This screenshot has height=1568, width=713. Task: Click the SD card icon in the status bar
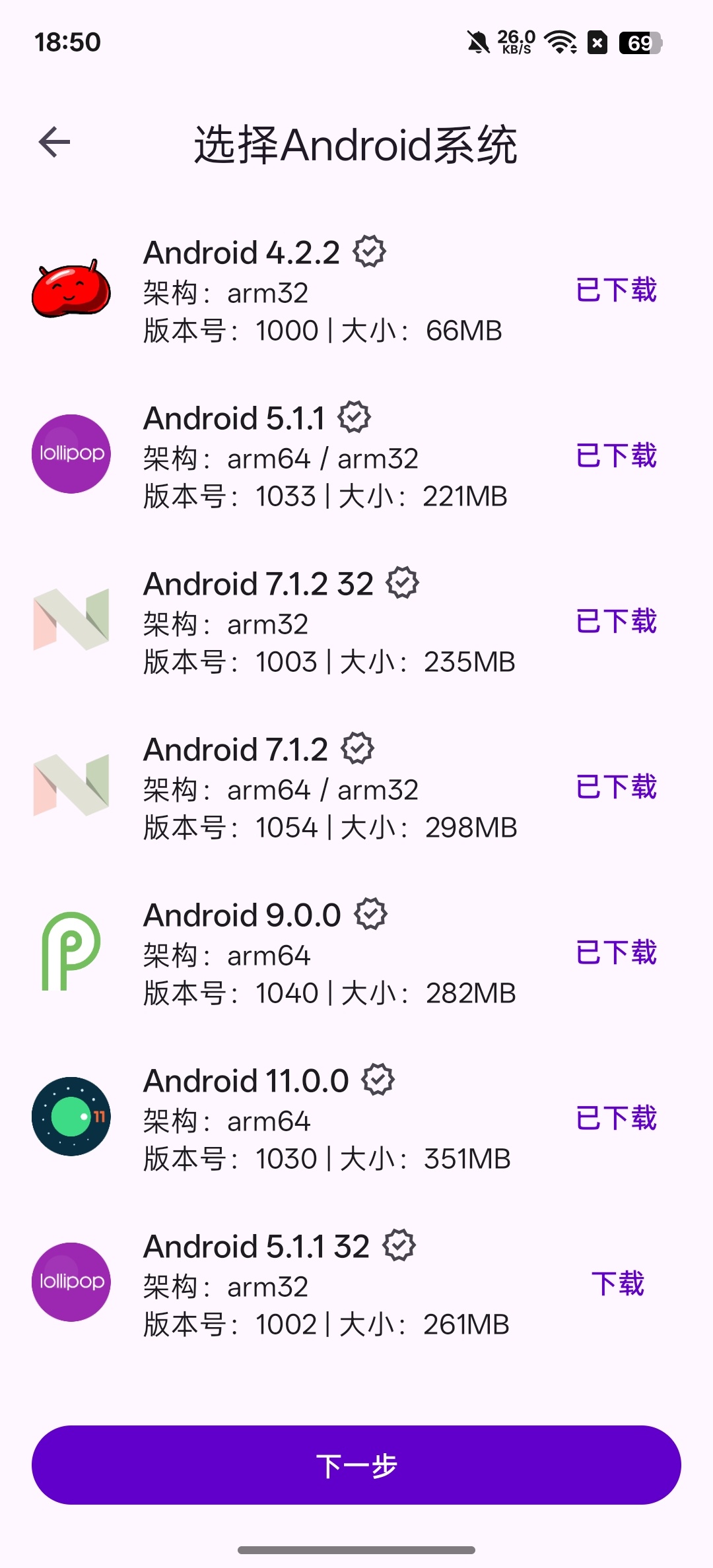coord(597,43)
